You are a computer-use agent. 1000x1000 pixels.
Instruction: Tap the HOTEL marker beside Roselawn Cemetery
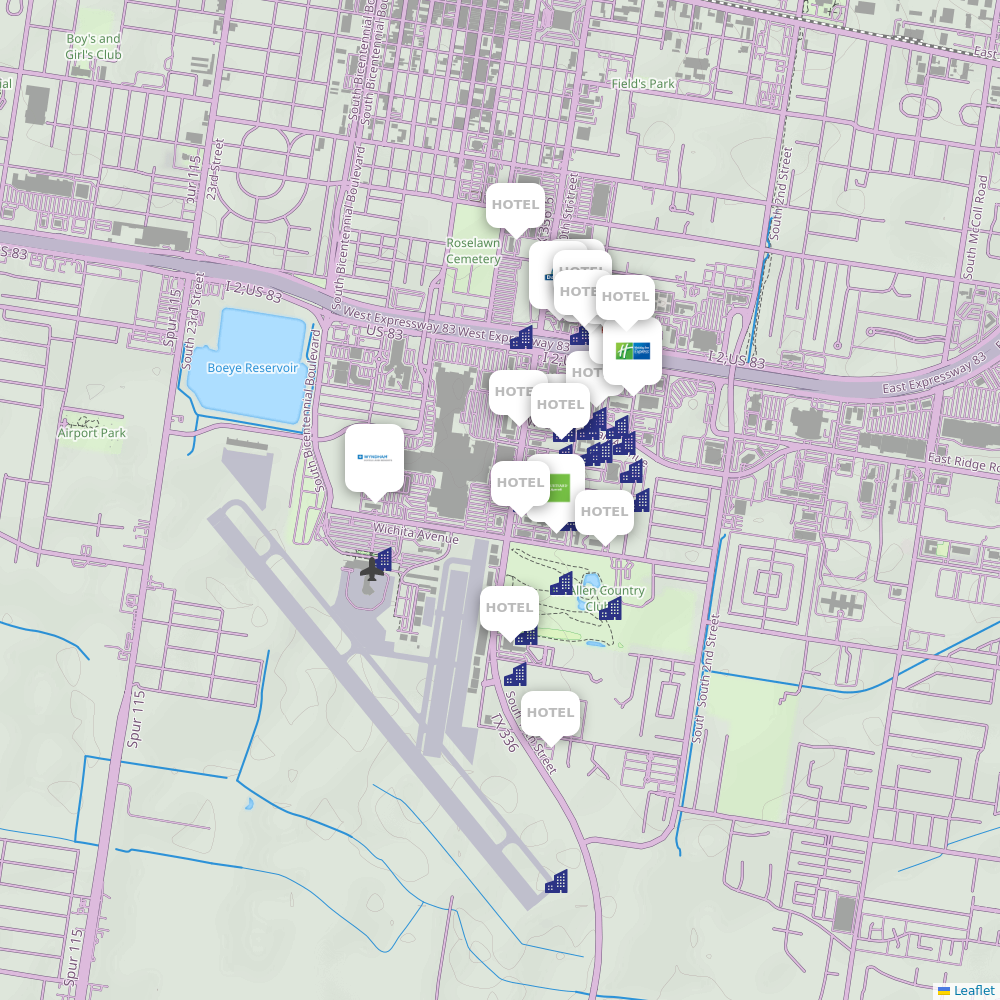click(x=515, y=205)
